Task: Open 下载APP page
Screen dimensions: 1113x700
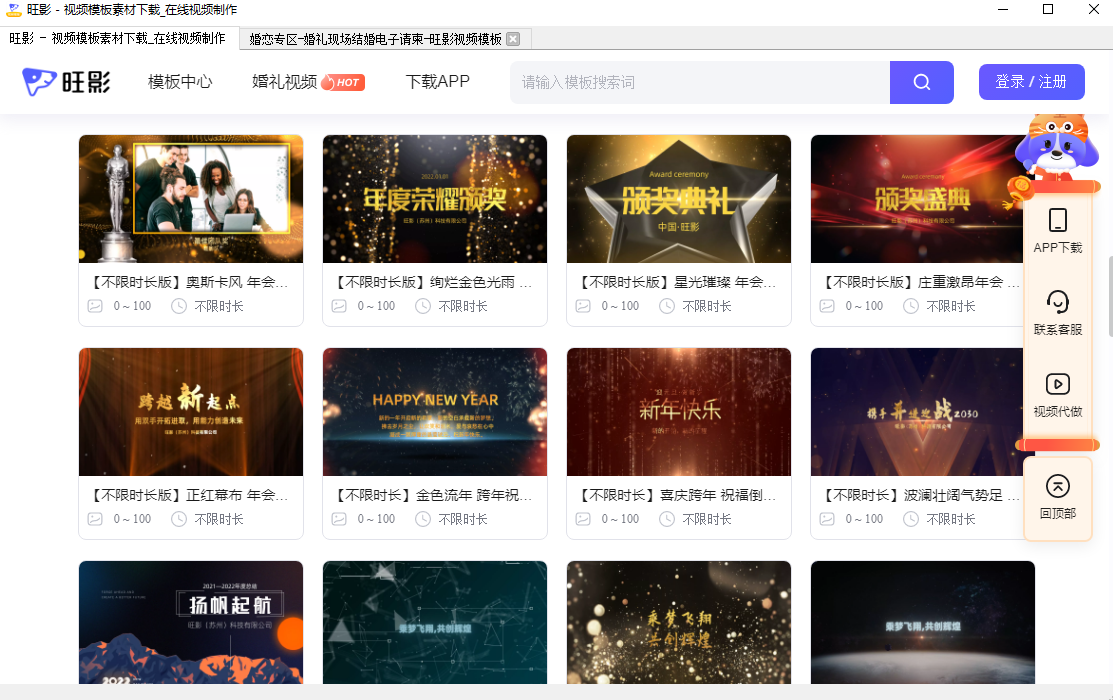Action: (x=437, y=82)
